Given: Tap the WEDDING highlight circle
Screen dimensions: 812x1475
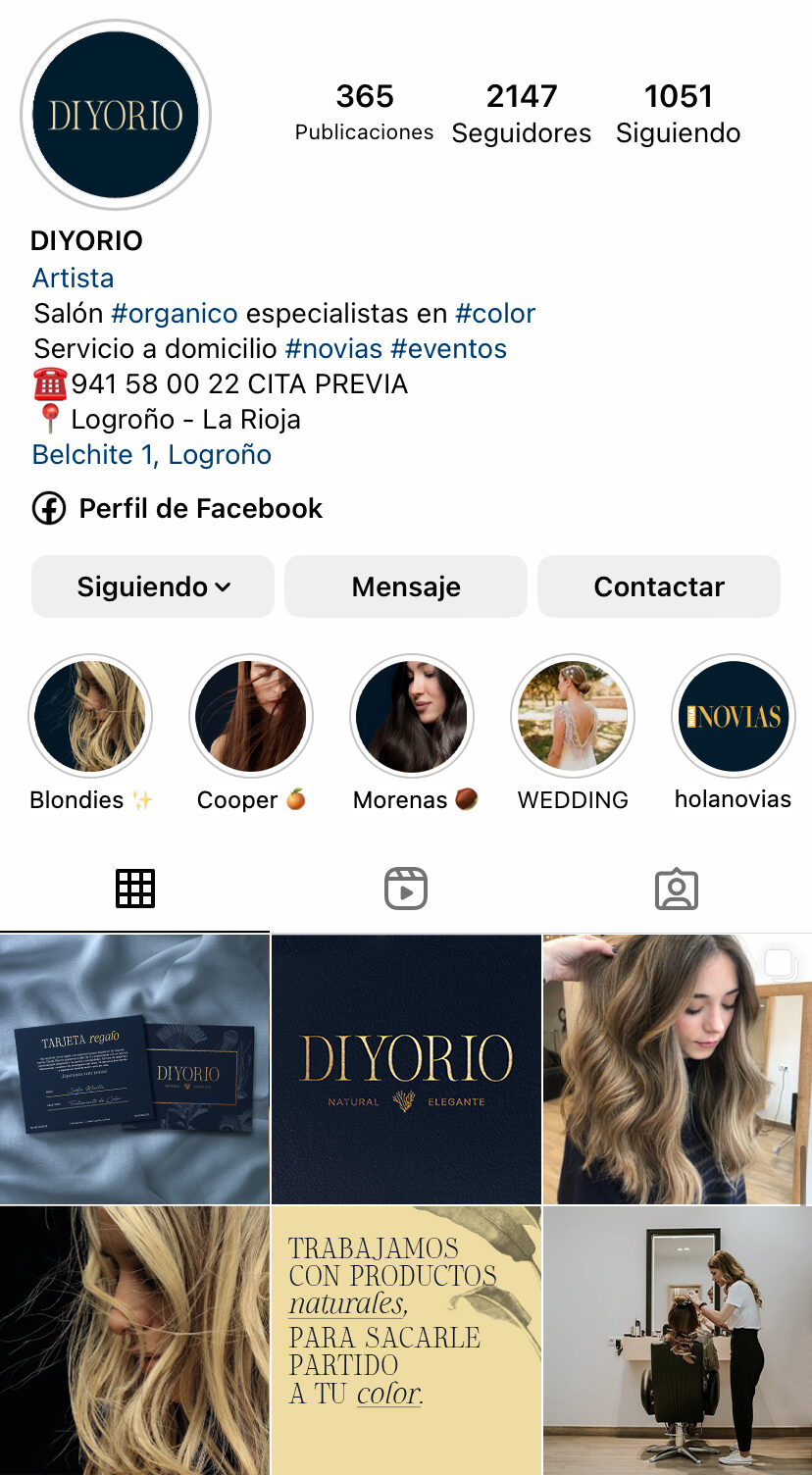Looking at the screenshot, I should tap(572, 716).
